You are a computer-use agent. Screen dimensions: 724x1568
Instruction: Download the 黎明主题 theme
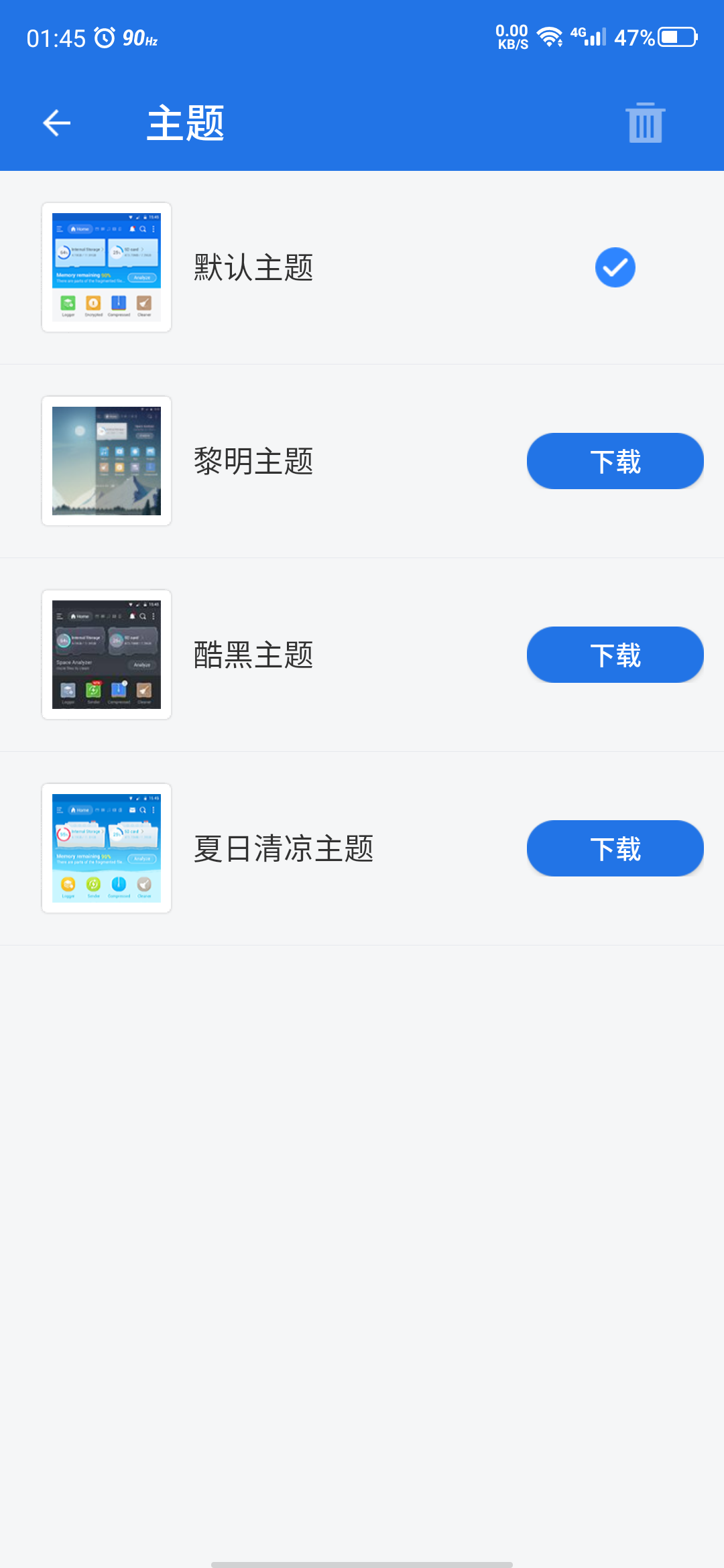click(x=615, y=461)
